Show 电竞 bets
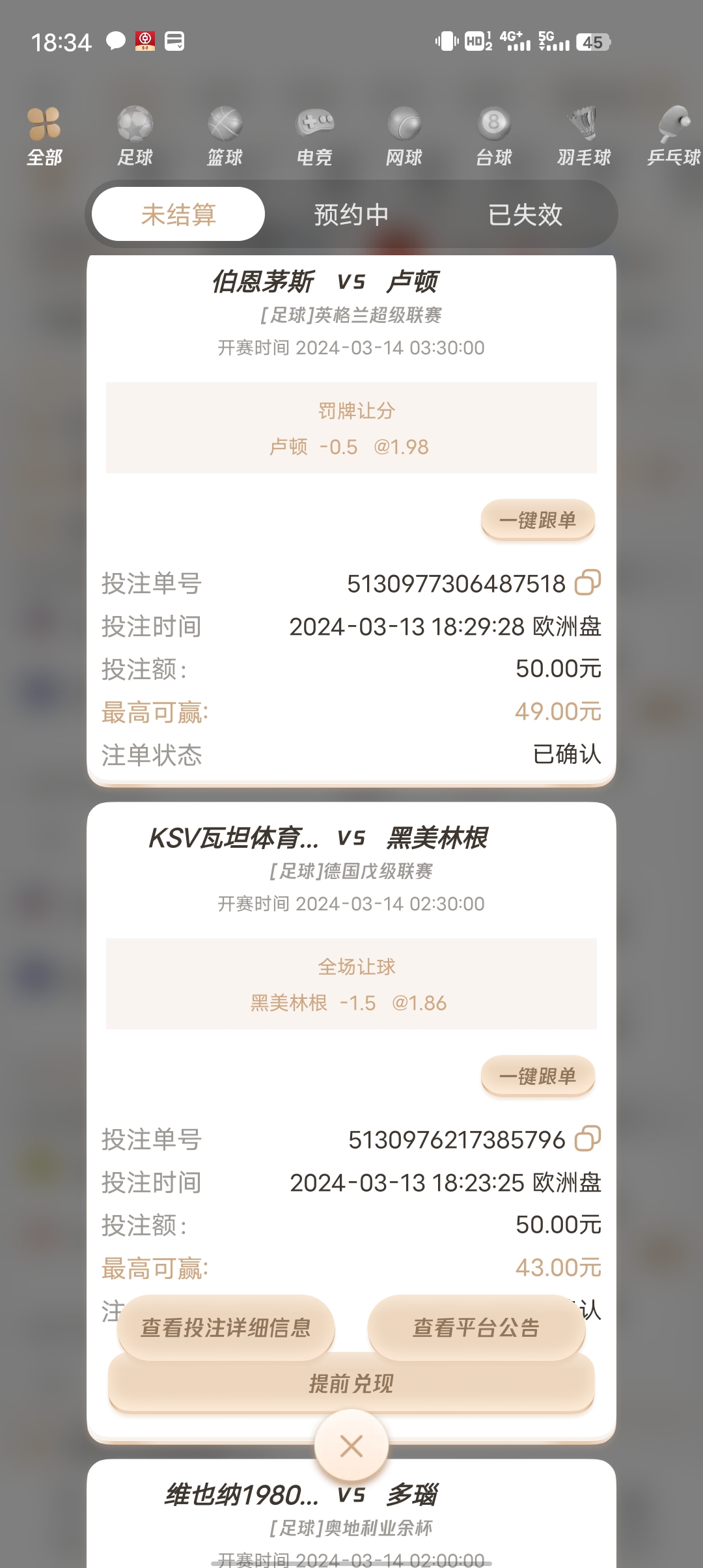This screenshot has width=703, height=1568. tap(314, 136)
